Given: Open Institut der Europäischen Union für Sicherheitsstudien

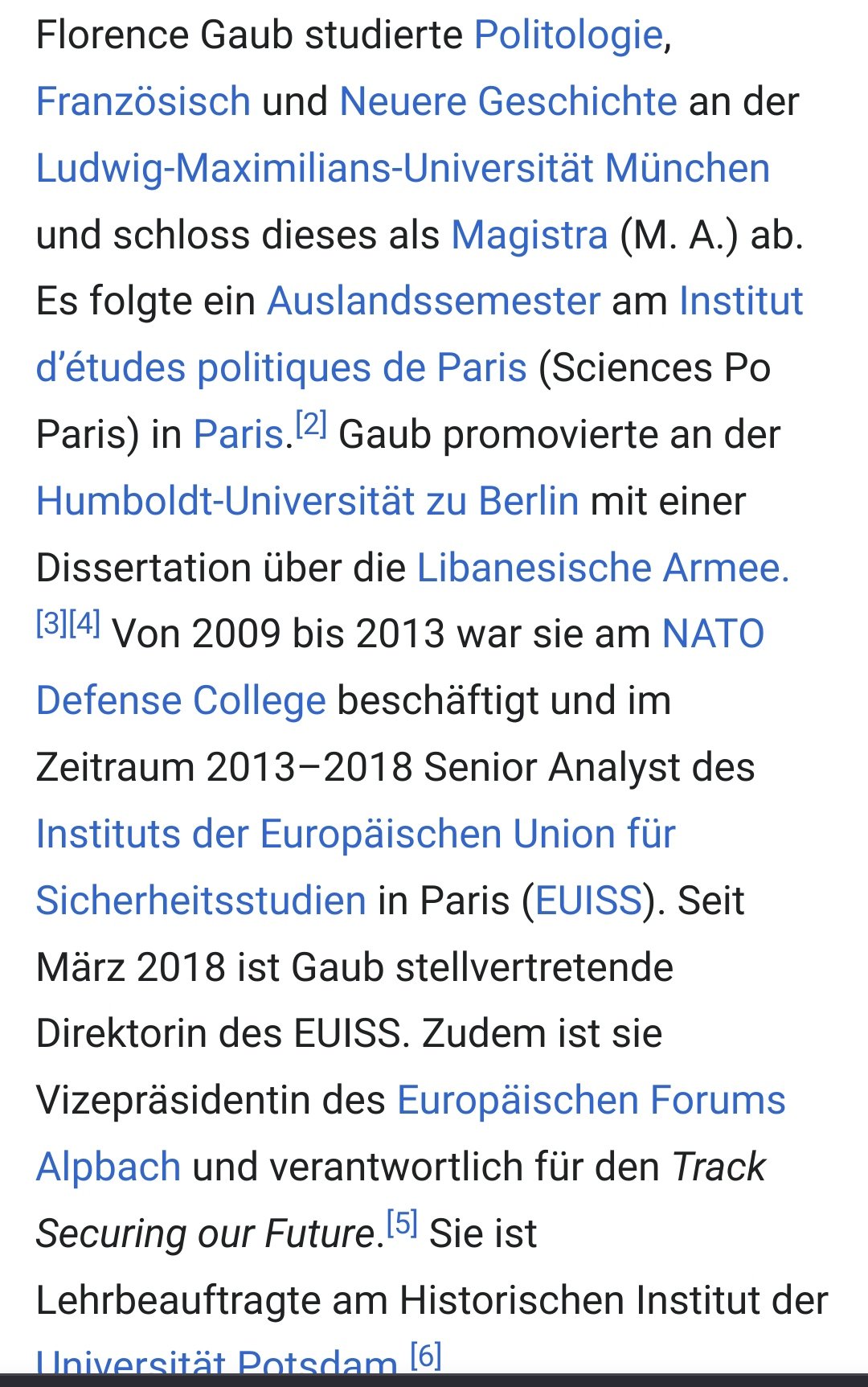Looking at the screenshot, I should pos(355,835).
